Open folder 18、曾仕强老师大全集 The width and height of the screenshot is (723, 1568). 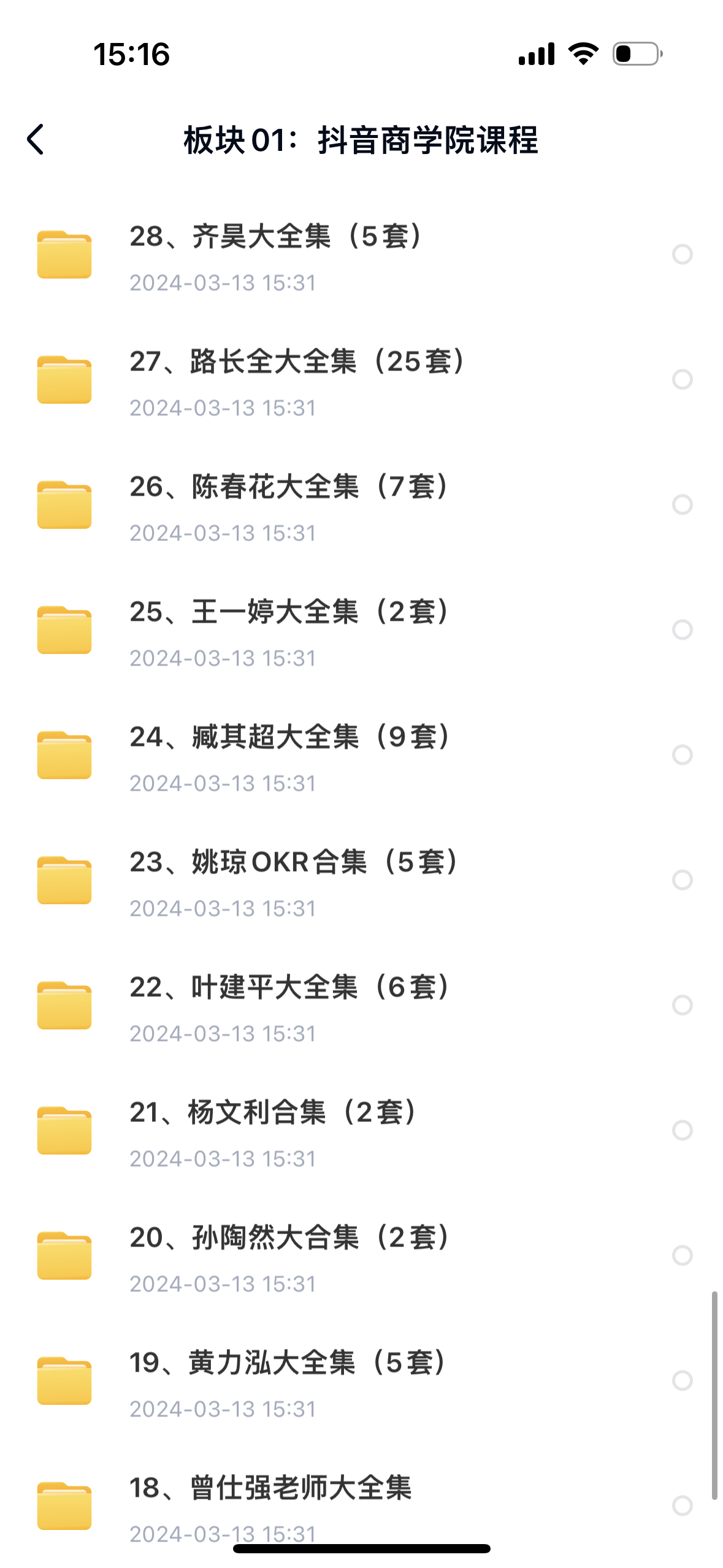click(270, 1488)
